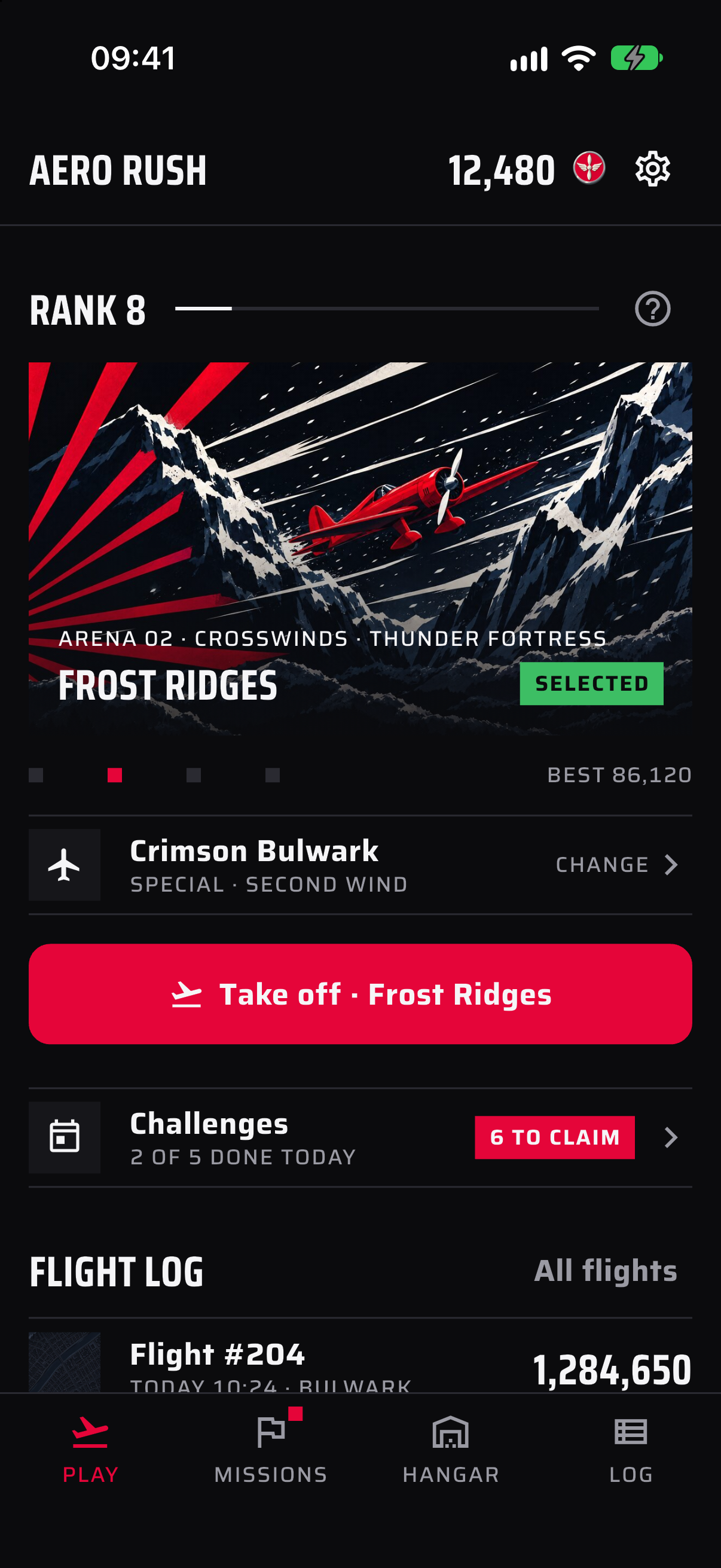Switch to the Missions tab

tap(271, 1448)
